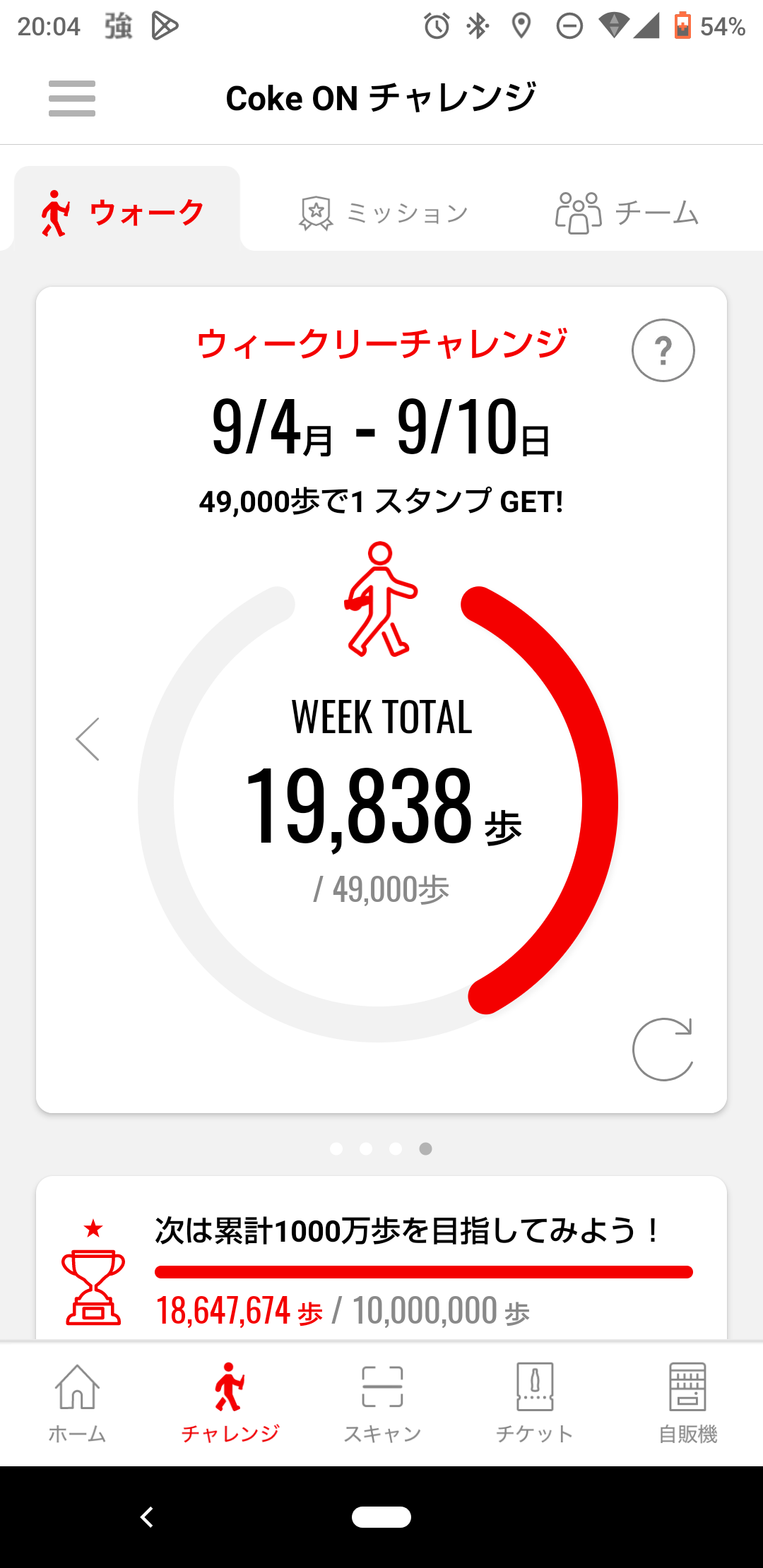763x1568 pixels.
Task: Open the weekly challenge help icon
Action: pyautogui.click(x=663, y=350)
